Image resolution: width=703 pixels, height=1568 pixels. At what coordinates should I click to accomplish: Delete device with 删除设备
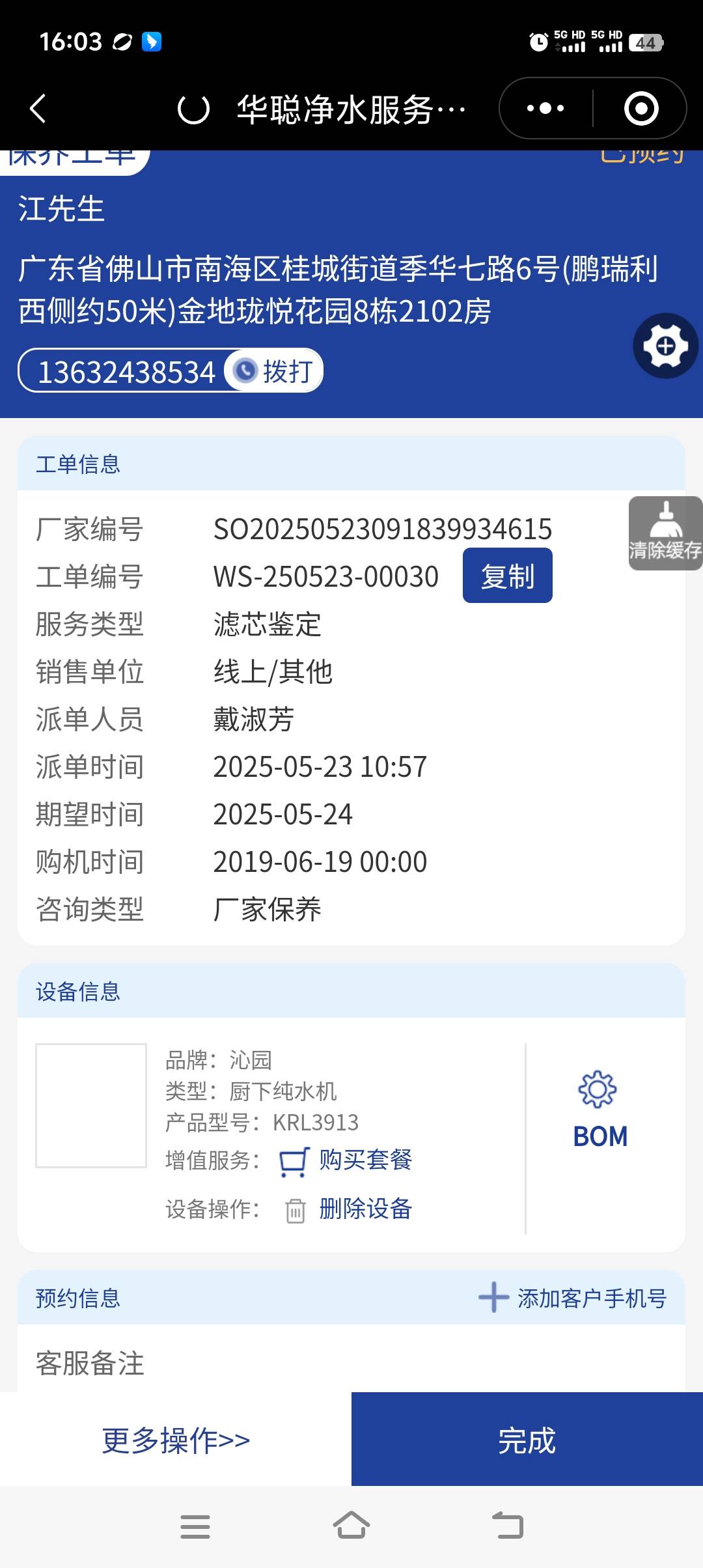point(365,1209)
